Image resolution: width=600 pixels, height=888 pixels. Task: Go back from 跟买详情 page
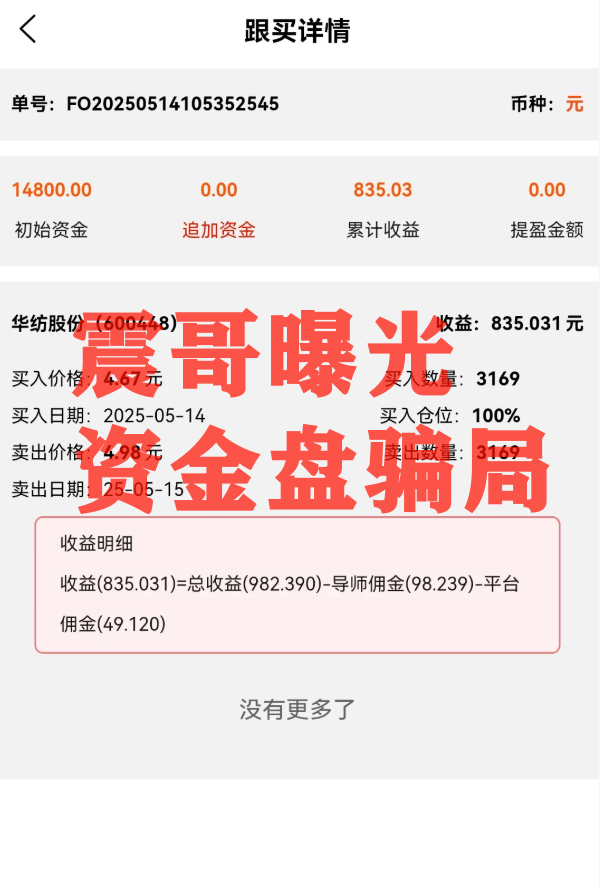point(28,30)
